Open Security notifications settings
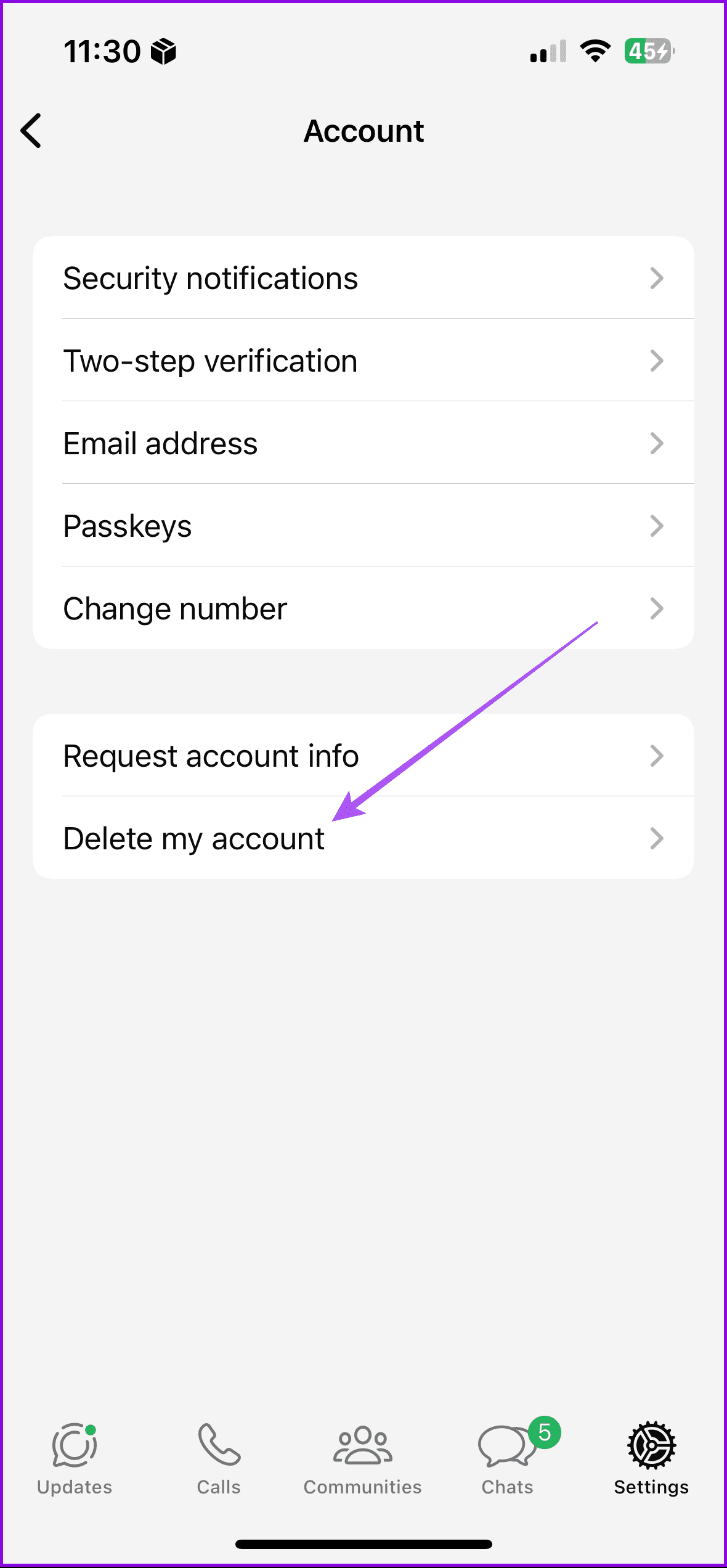The width and height of the screenshot is (727, 1568). coord(210,278)
